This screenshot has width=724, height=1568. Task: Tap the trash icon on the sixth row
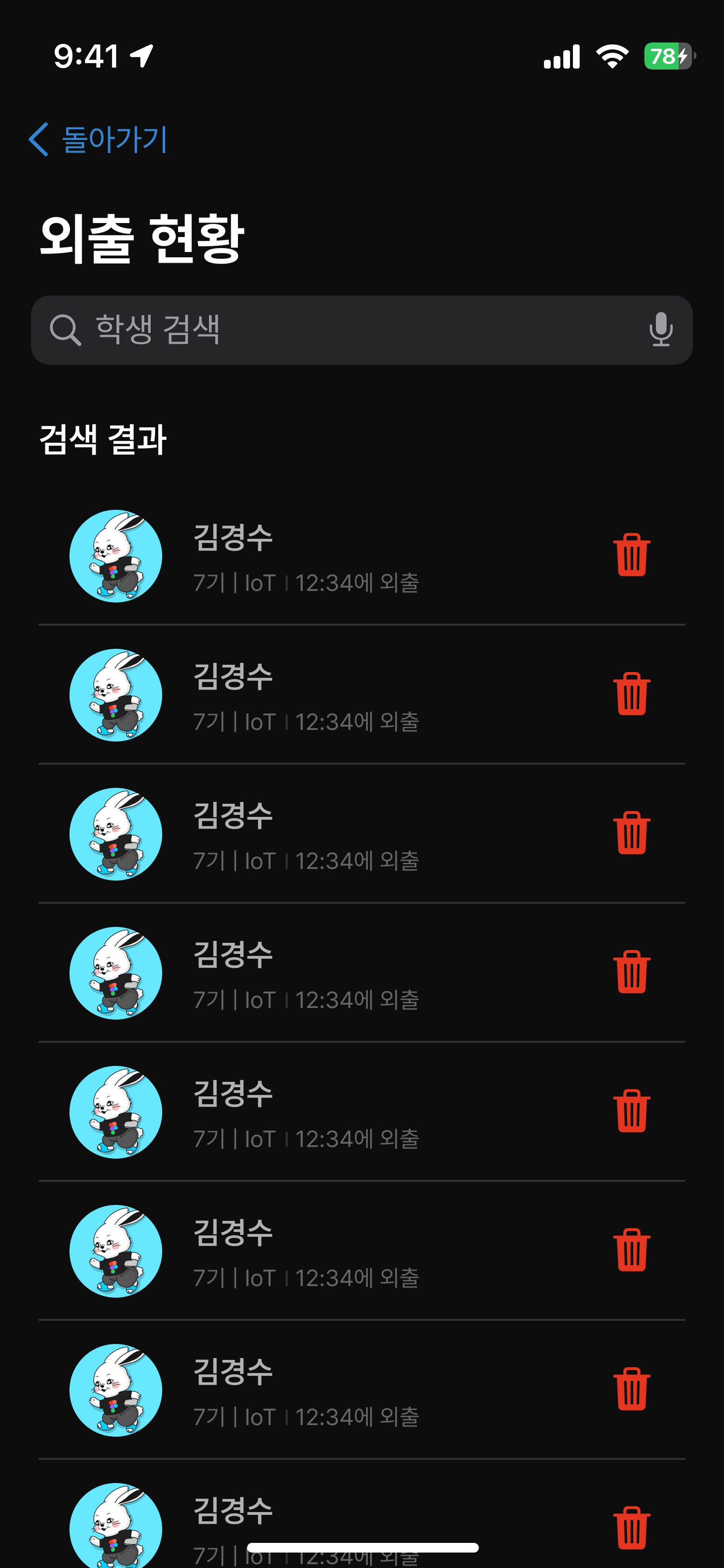tap(631, 1250)
